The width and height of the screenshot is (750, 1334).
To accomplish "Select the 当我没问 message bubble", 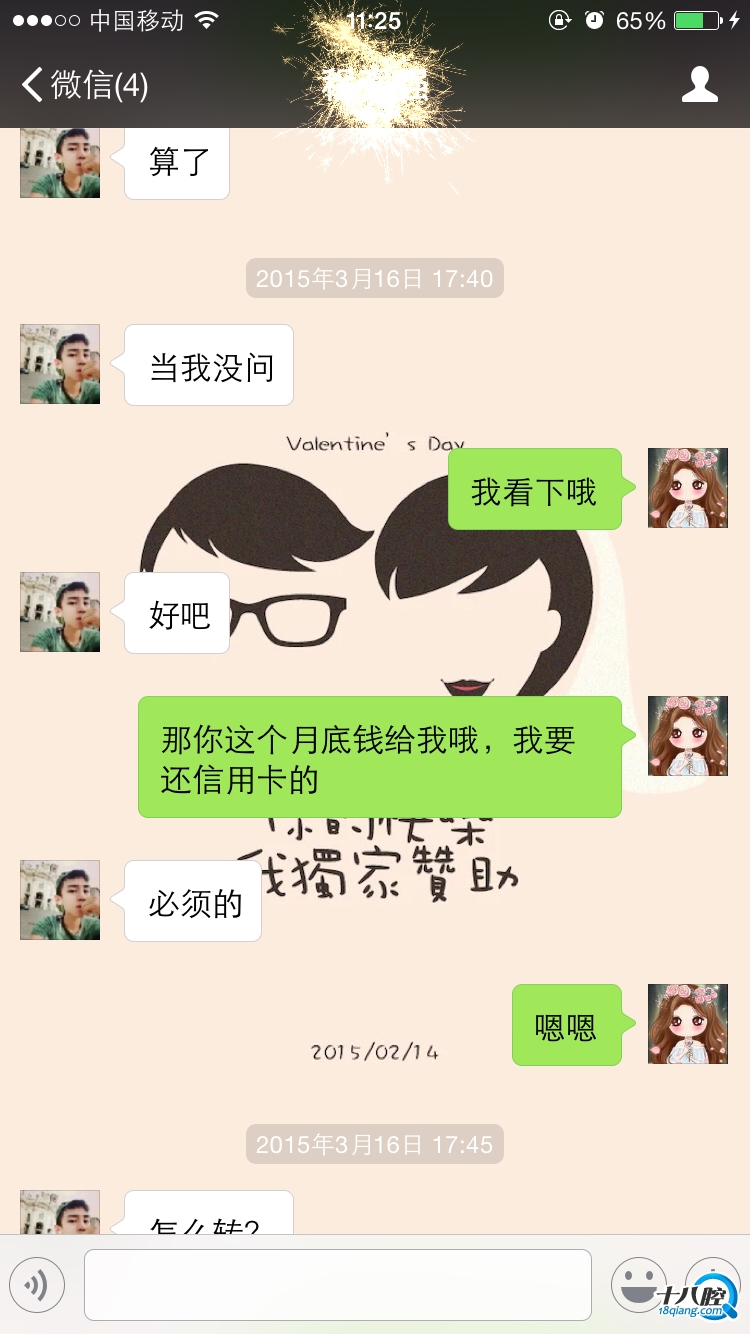I will (x=208, y=364).
